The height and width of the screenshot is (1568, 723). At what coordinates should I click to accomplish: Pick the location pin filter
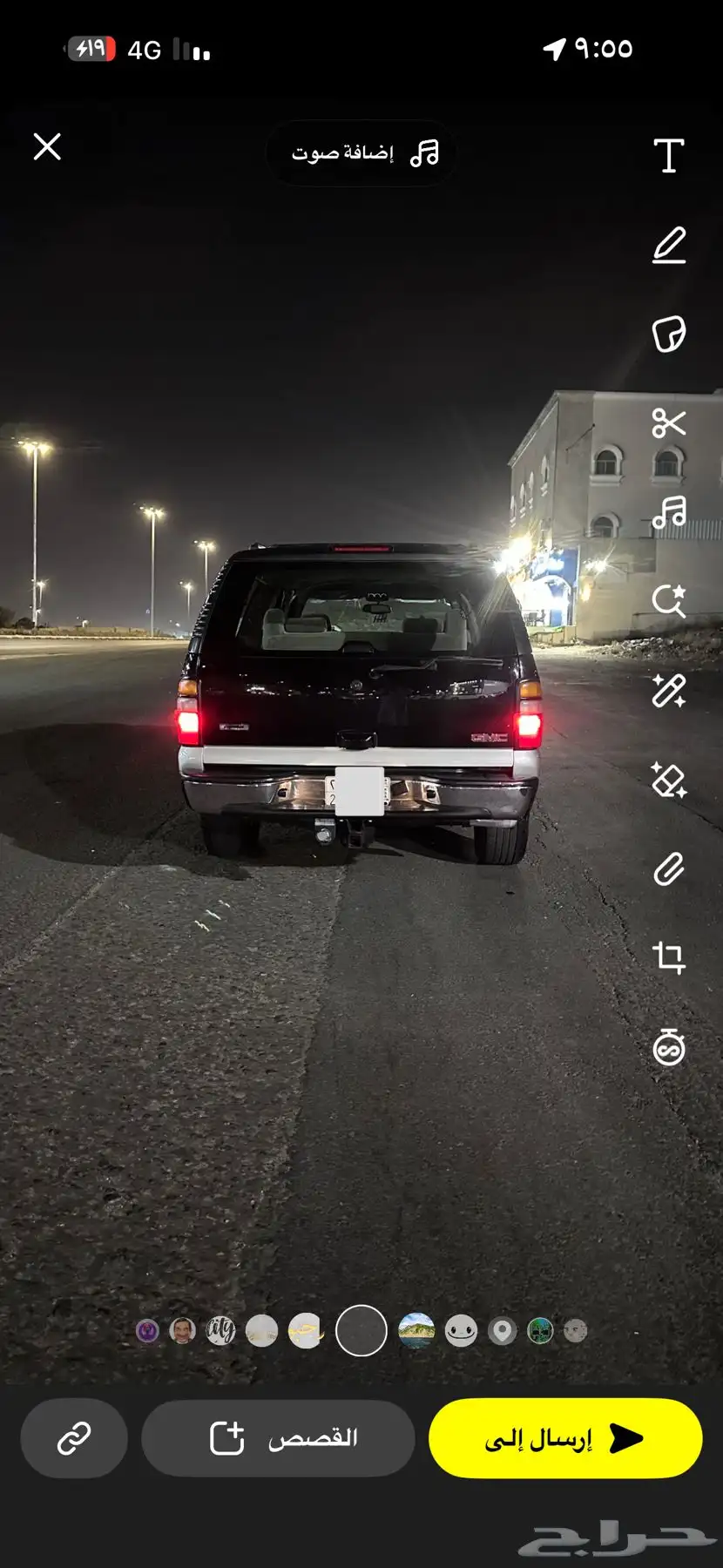pyautogui.click(x=502, y=1330)
